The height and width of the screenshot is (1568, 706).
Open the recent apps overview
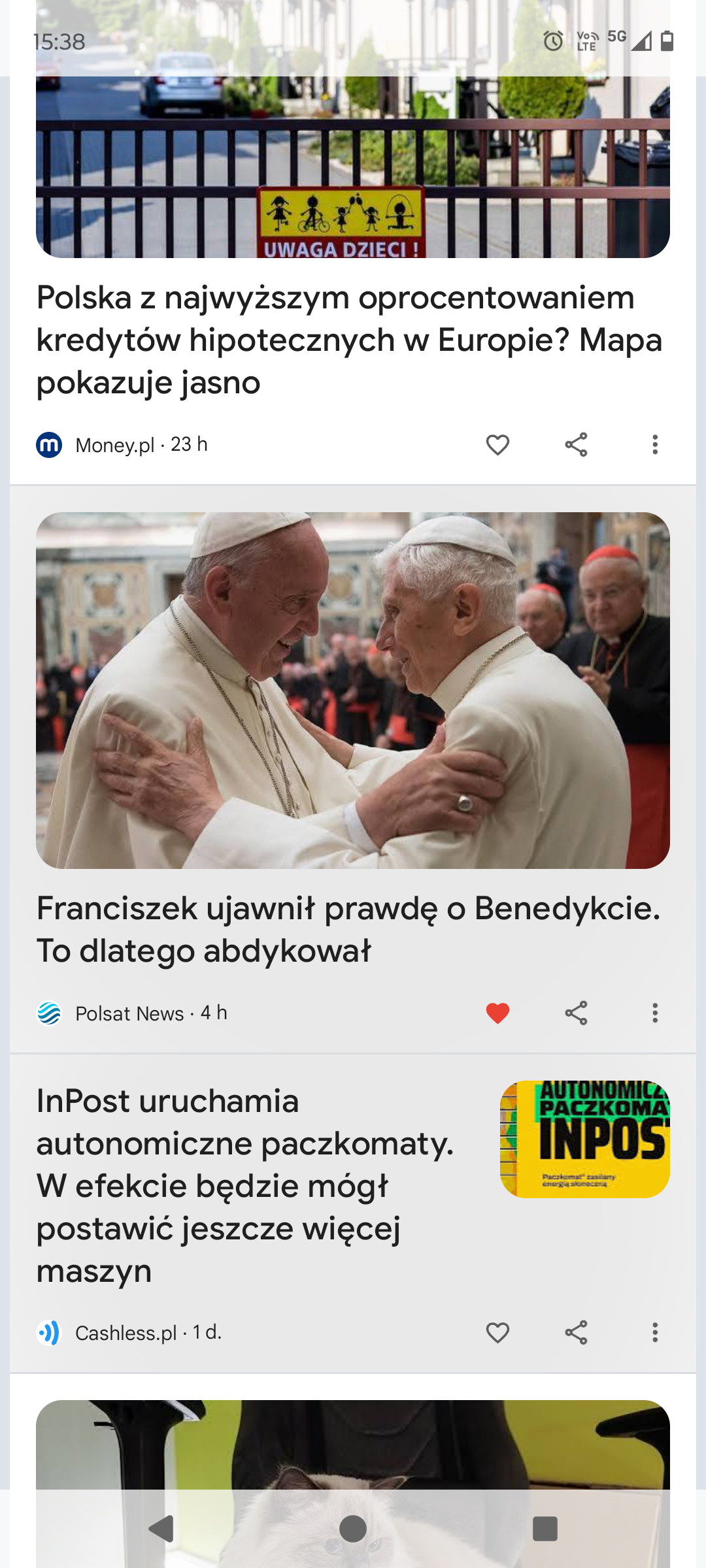pyautogui.click(x=545, y=1529)
